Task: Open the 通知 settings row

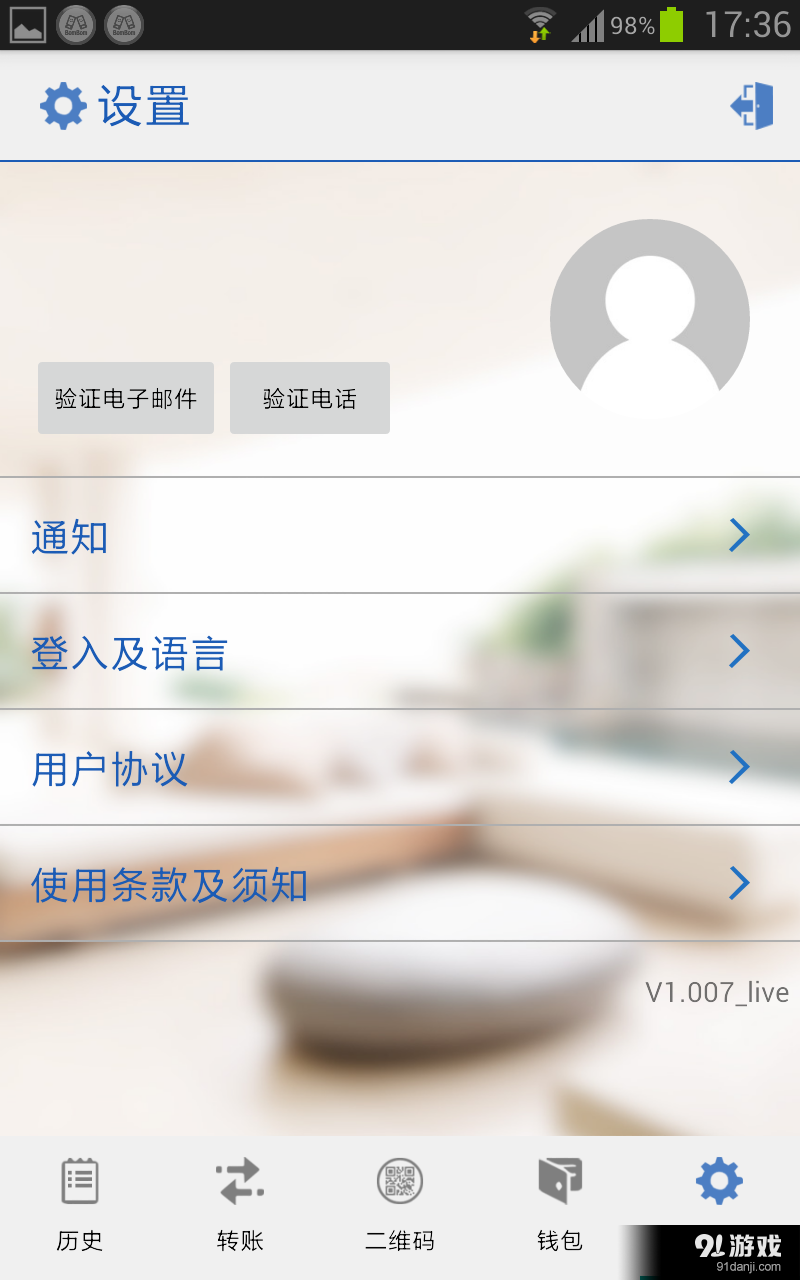Action: pyautogui.click(x=400, y=536)
